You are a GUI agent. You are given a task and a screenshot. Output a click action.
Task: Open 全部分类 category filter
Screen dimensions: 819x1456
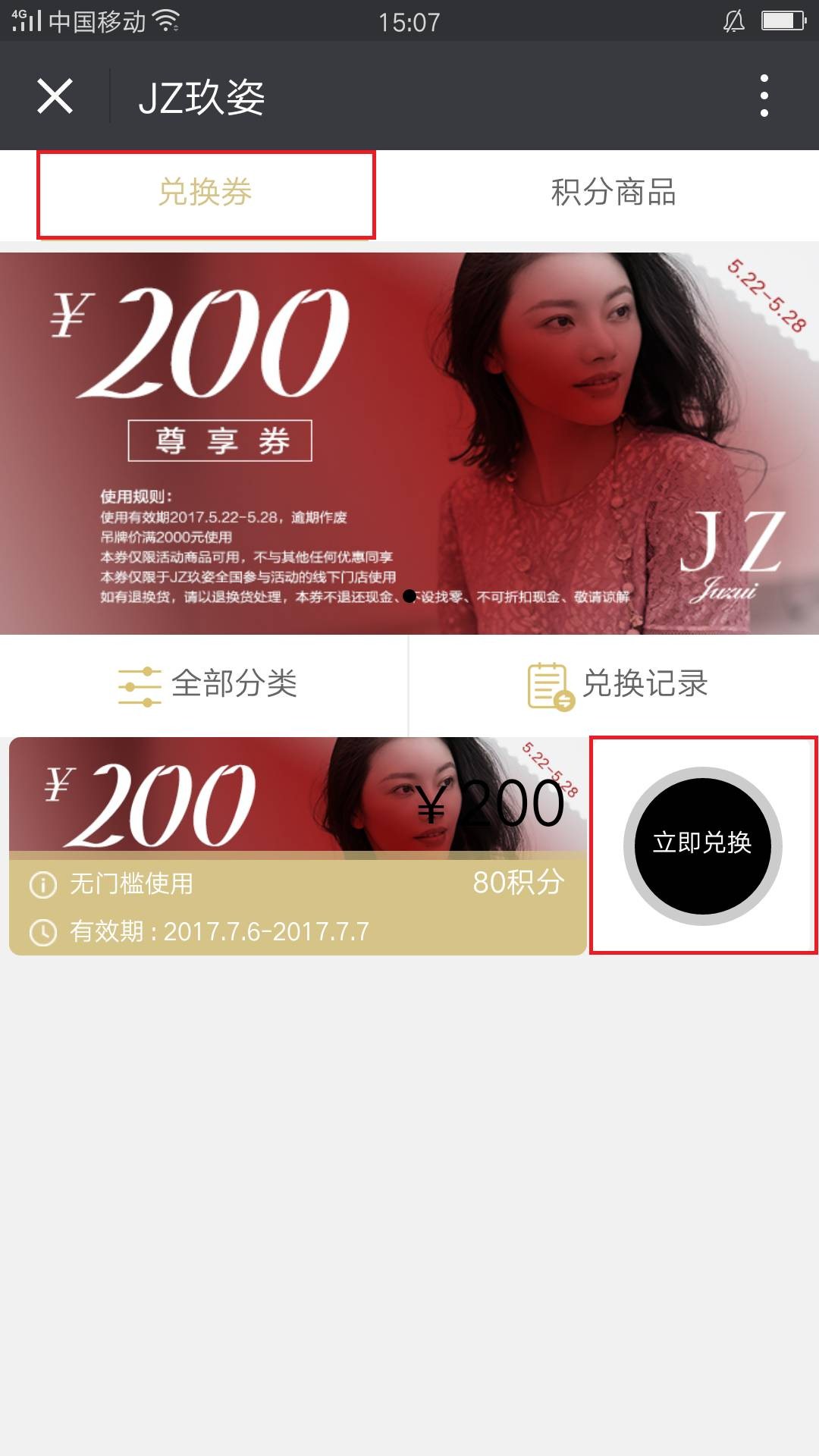[x=206, y=685]
